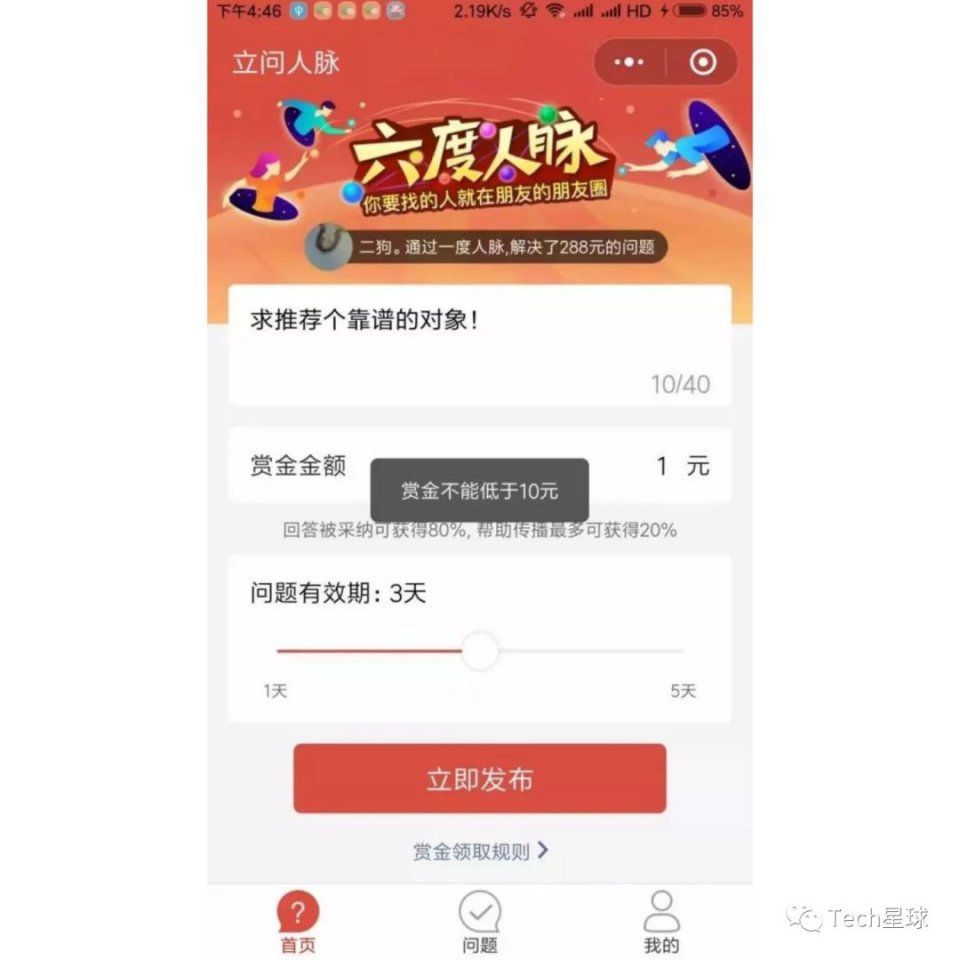Screen dimensions: 960x960
Task: Edit the question text field
Action: tap(478, 345)
